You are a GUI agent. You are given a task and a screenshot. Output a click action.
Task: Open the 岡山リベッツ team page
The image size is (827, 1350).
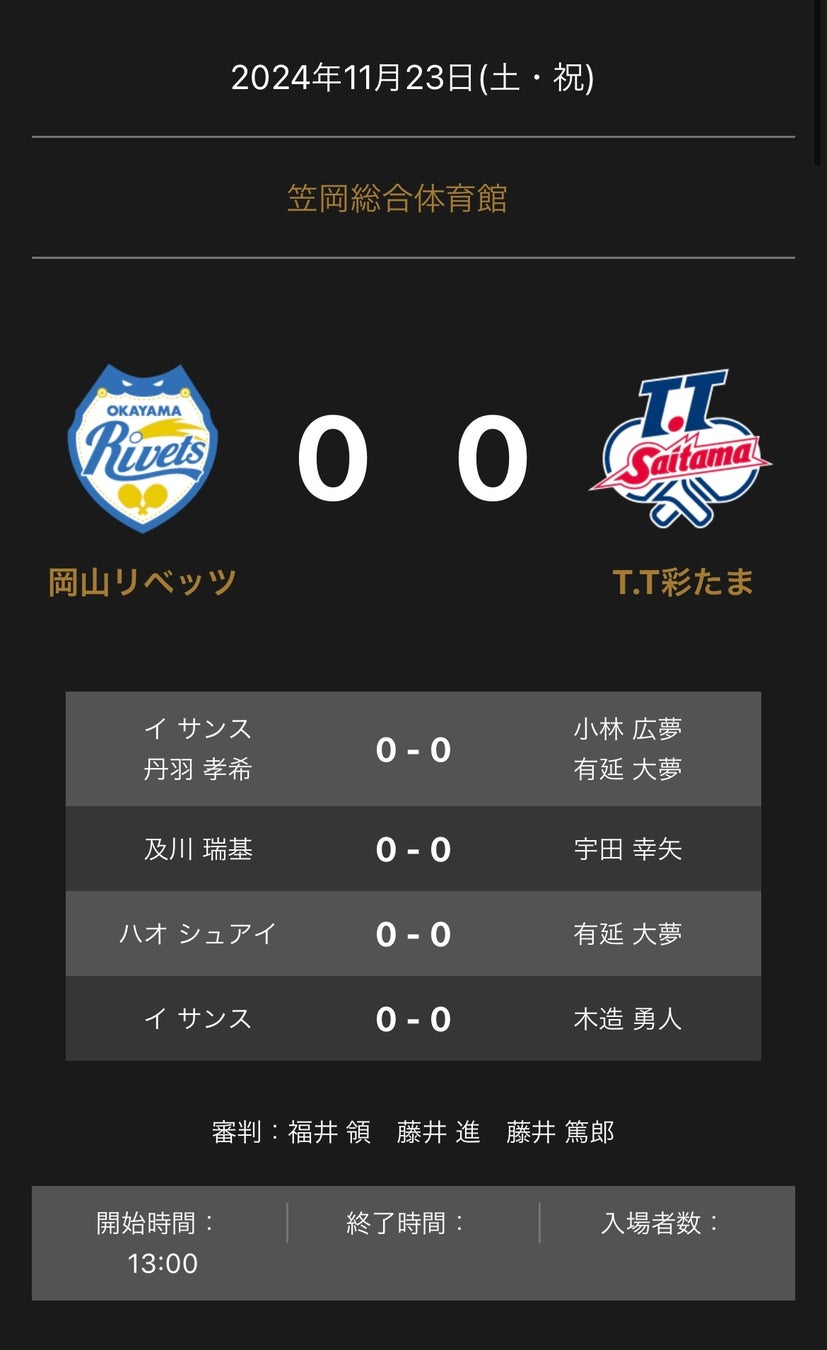[x=142, y=581]
